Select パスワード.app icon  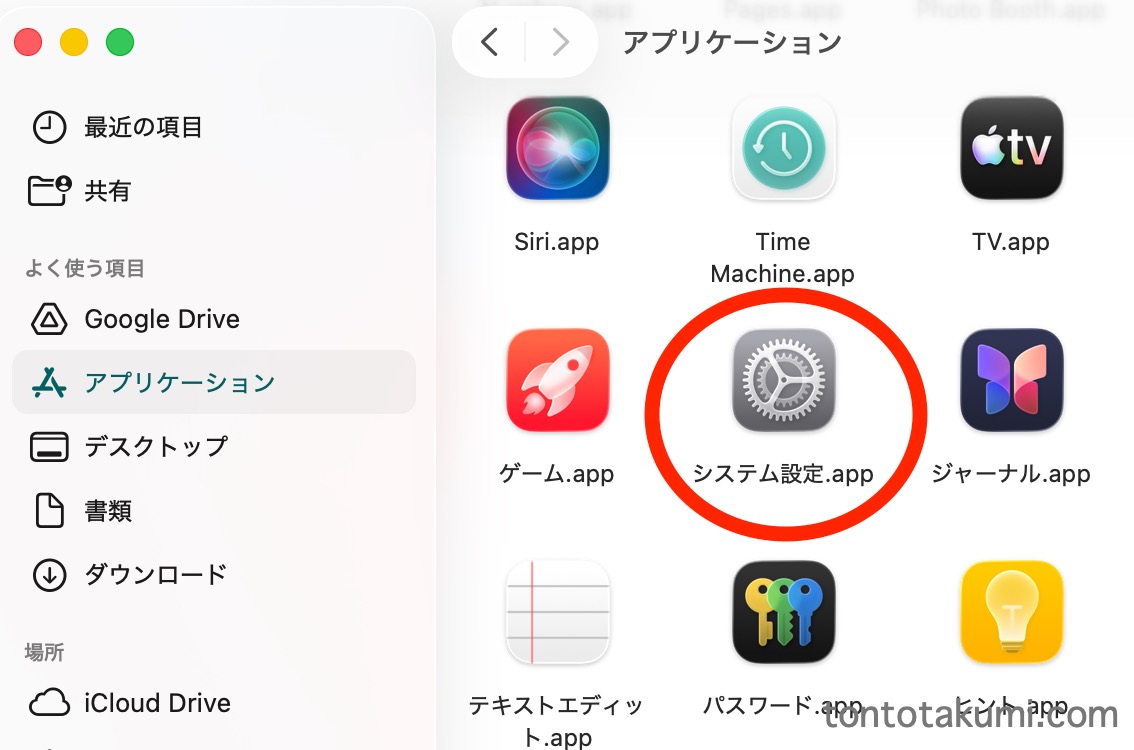(x=783, y=612)
